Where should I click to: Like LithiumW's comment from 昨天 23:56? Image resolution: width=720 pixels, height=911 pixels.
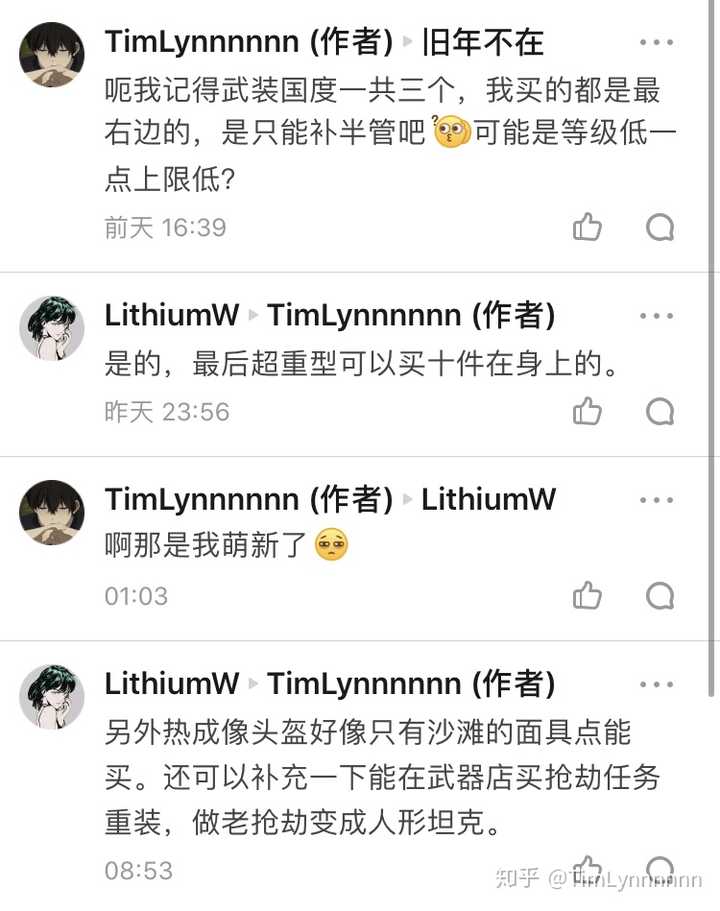click(x=587, y=411)
